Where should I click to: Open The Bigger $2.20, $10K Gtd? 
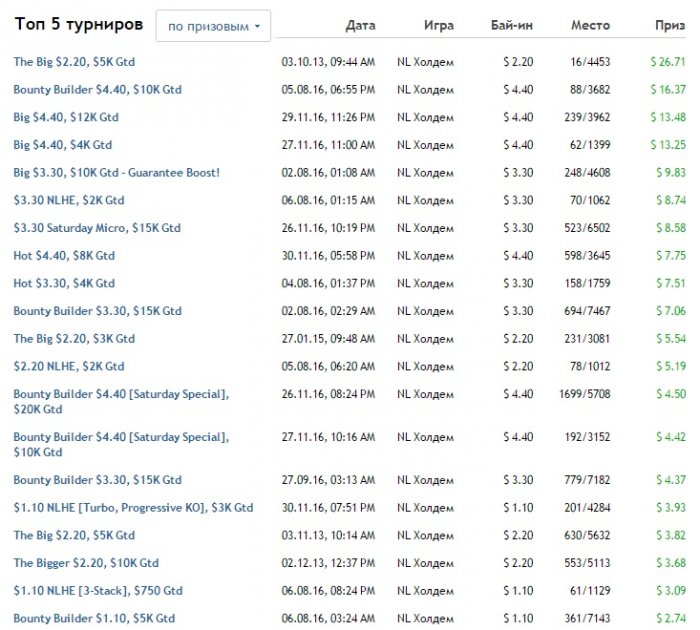tap(86, 563)
